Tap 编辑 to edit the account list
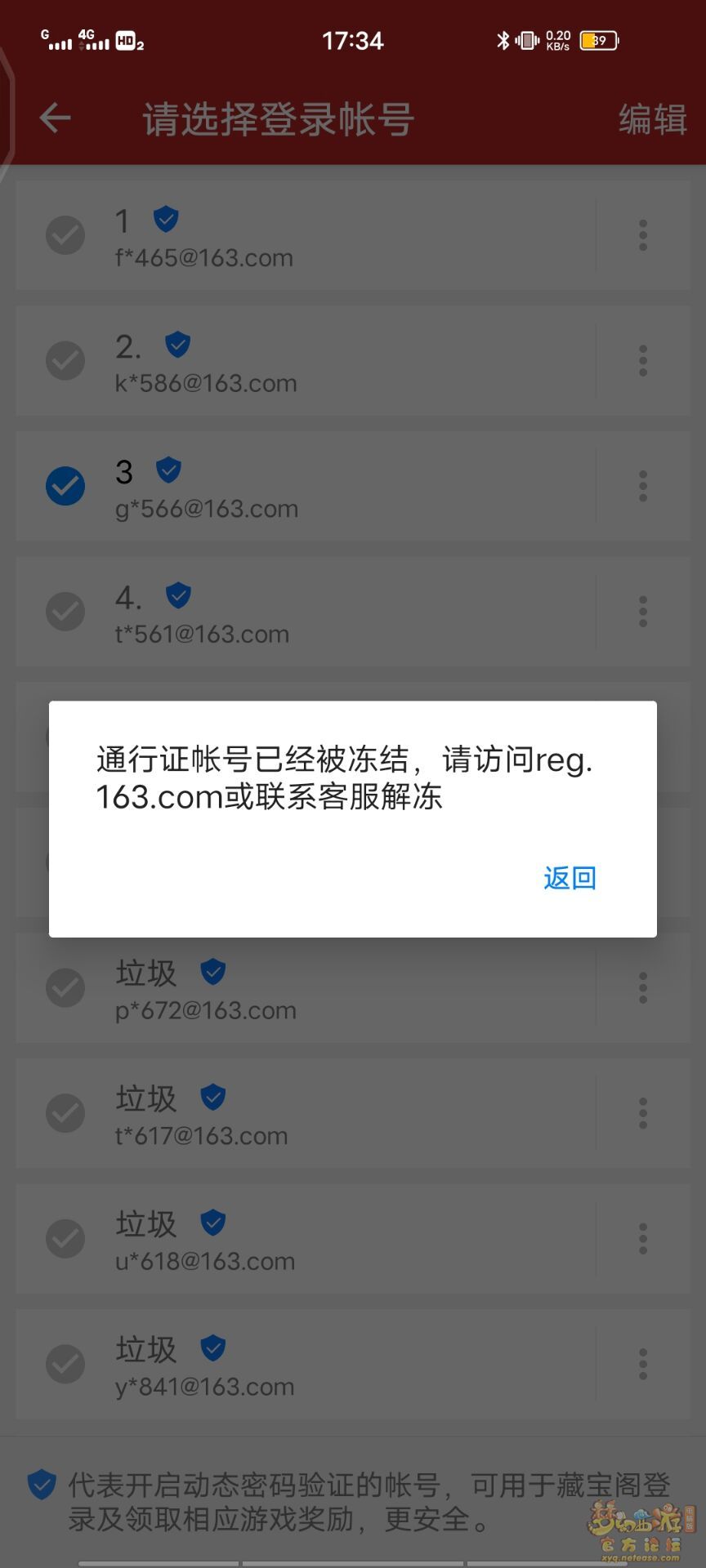Image resolution: width=706 pixels, height=1568 pixels. [x=652, y=119]
